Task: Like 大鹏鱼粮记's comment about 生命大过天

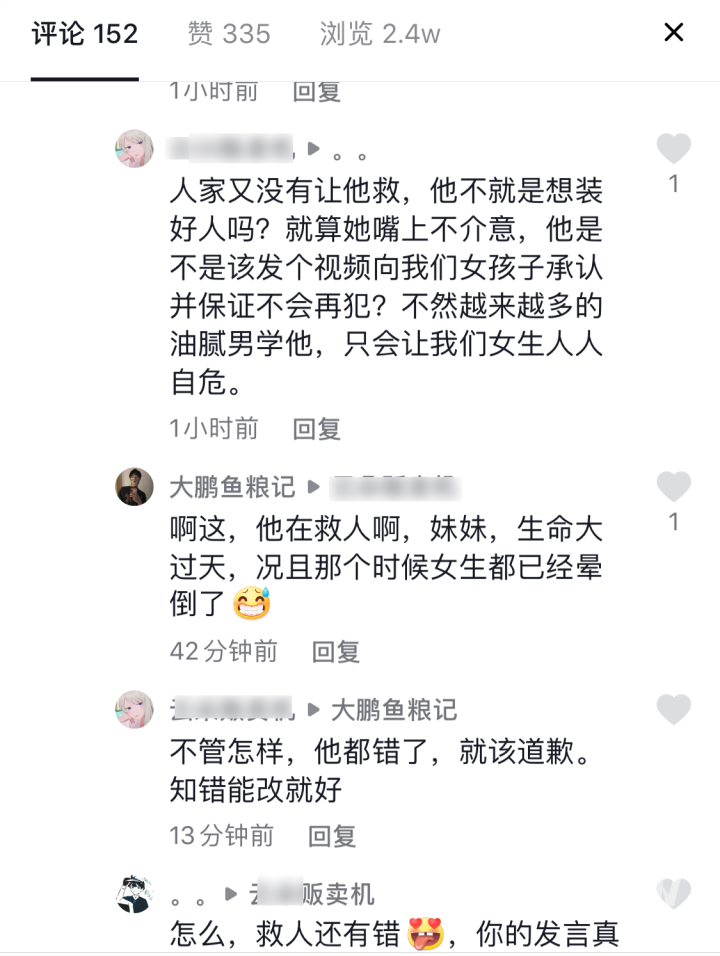Action: pyautogui.click(x=673, y=488)
